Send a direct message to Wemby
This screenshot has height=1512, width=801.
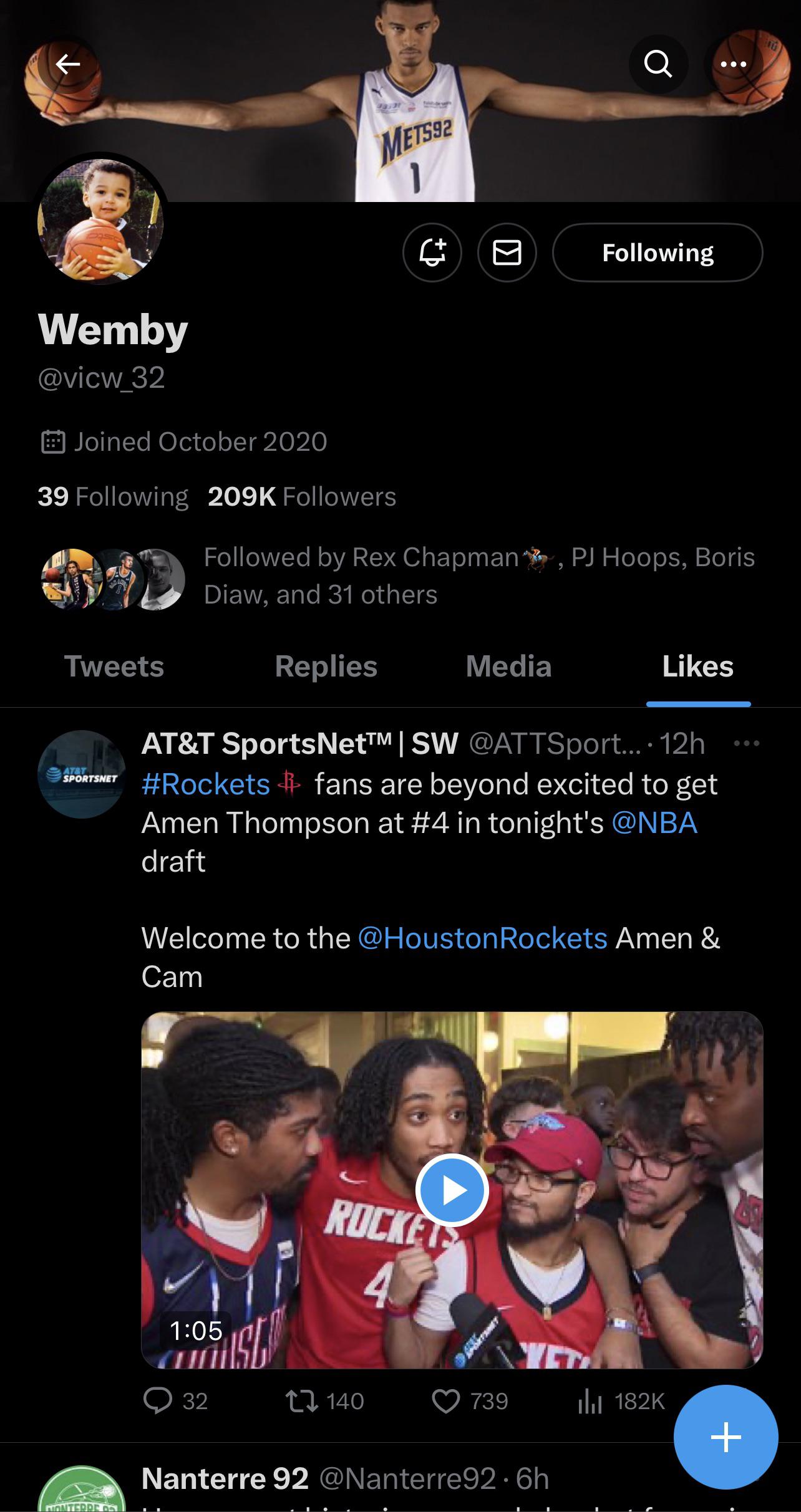(507, 253)
